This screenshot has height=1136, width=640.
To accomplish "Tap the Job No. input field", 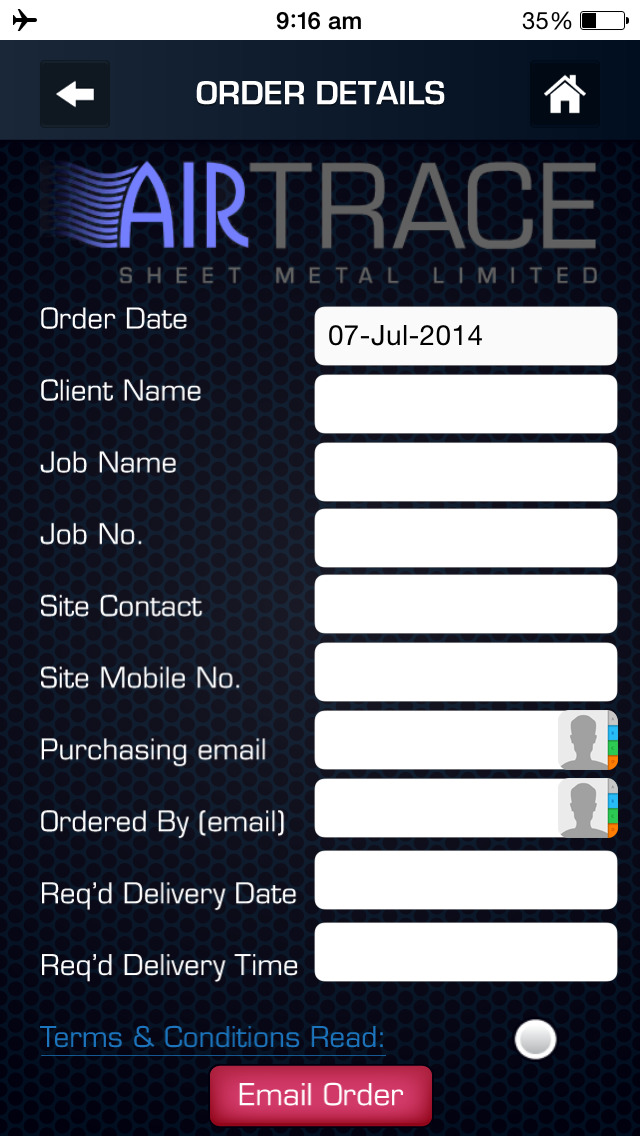I will tap(465, 538).
